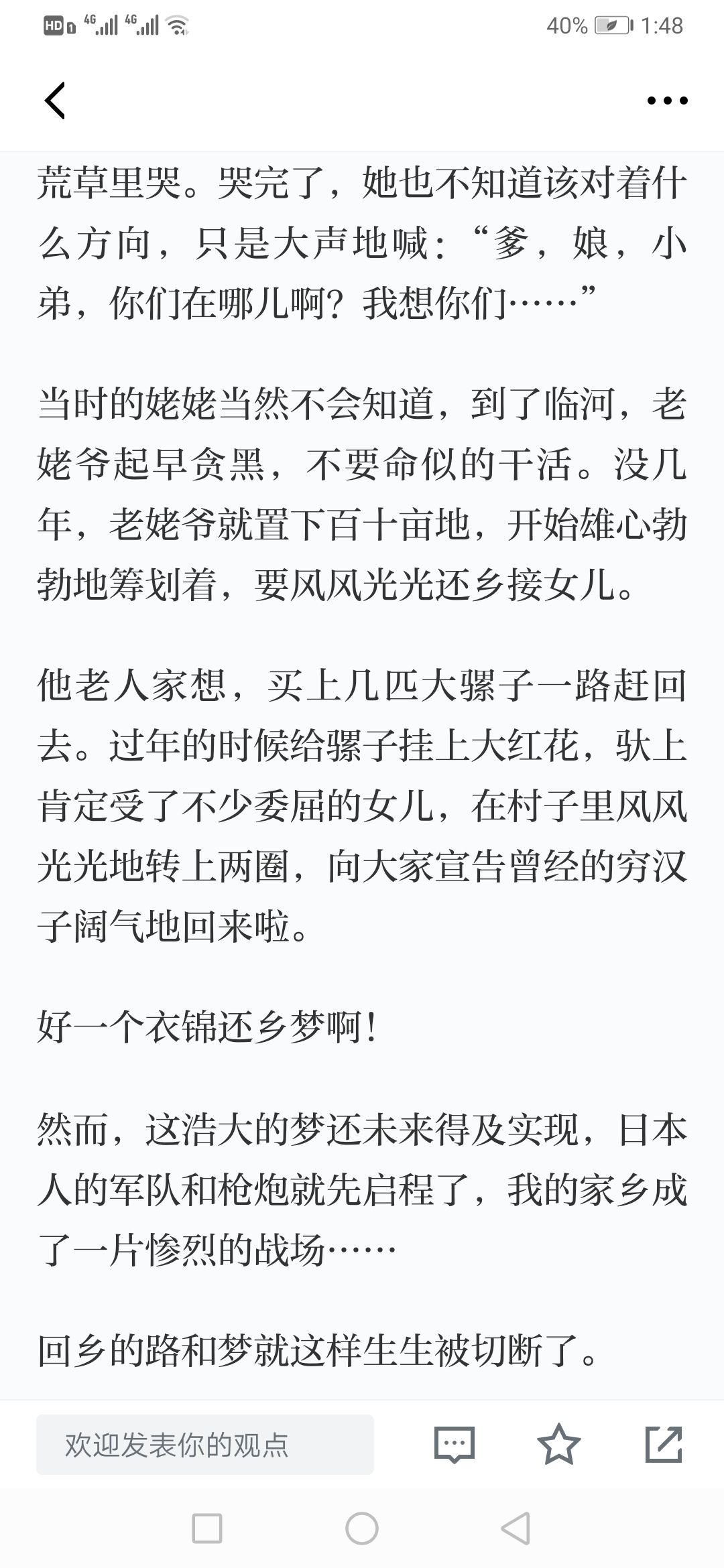The height and width of the screenshot is (1568, 724).
Task: Tap the system home button
Action: click(x=362, y=1528)
